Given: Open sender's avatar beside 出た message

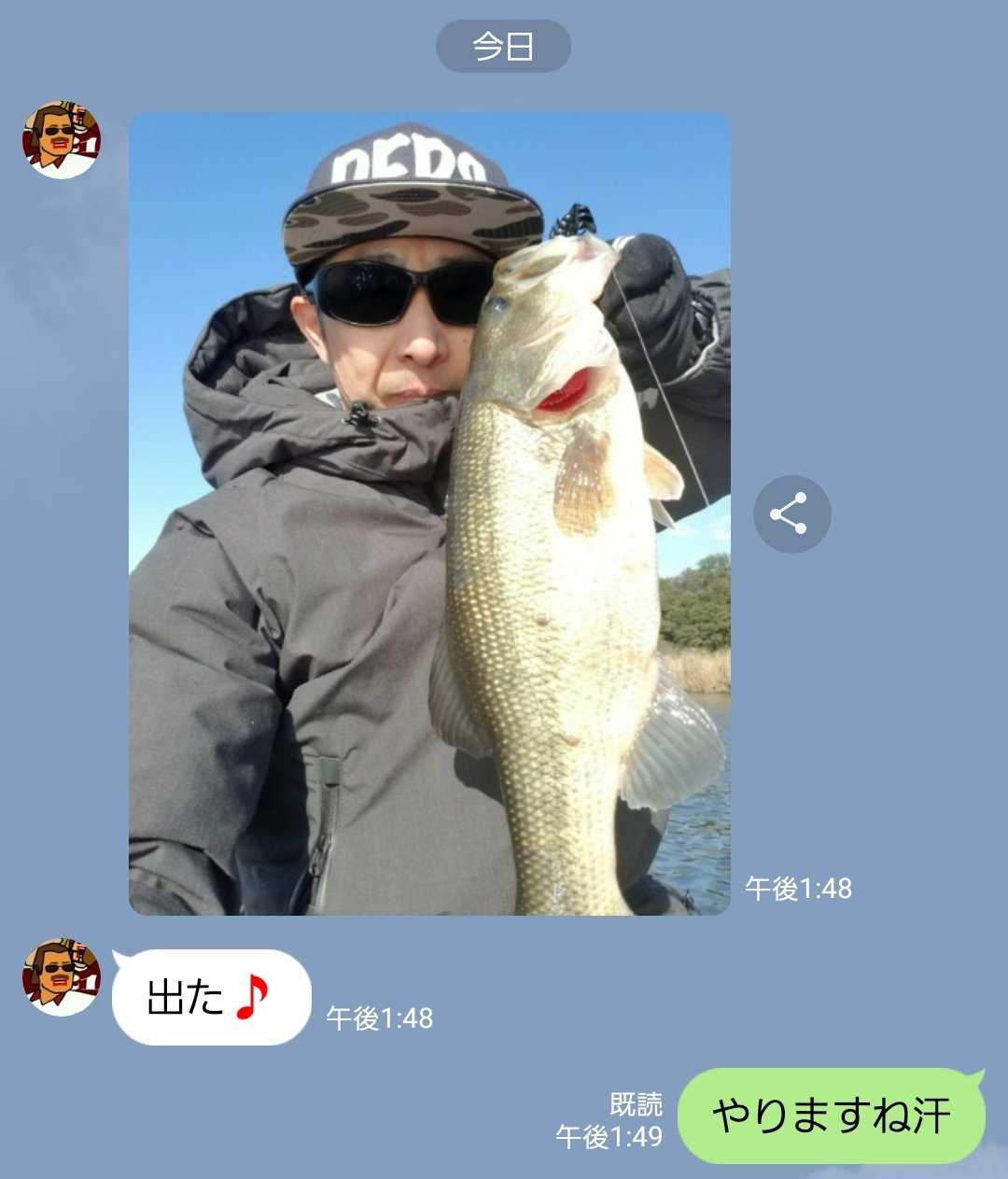Looking at the screenshot, I should pyautogui.click(x=62, y=976).
